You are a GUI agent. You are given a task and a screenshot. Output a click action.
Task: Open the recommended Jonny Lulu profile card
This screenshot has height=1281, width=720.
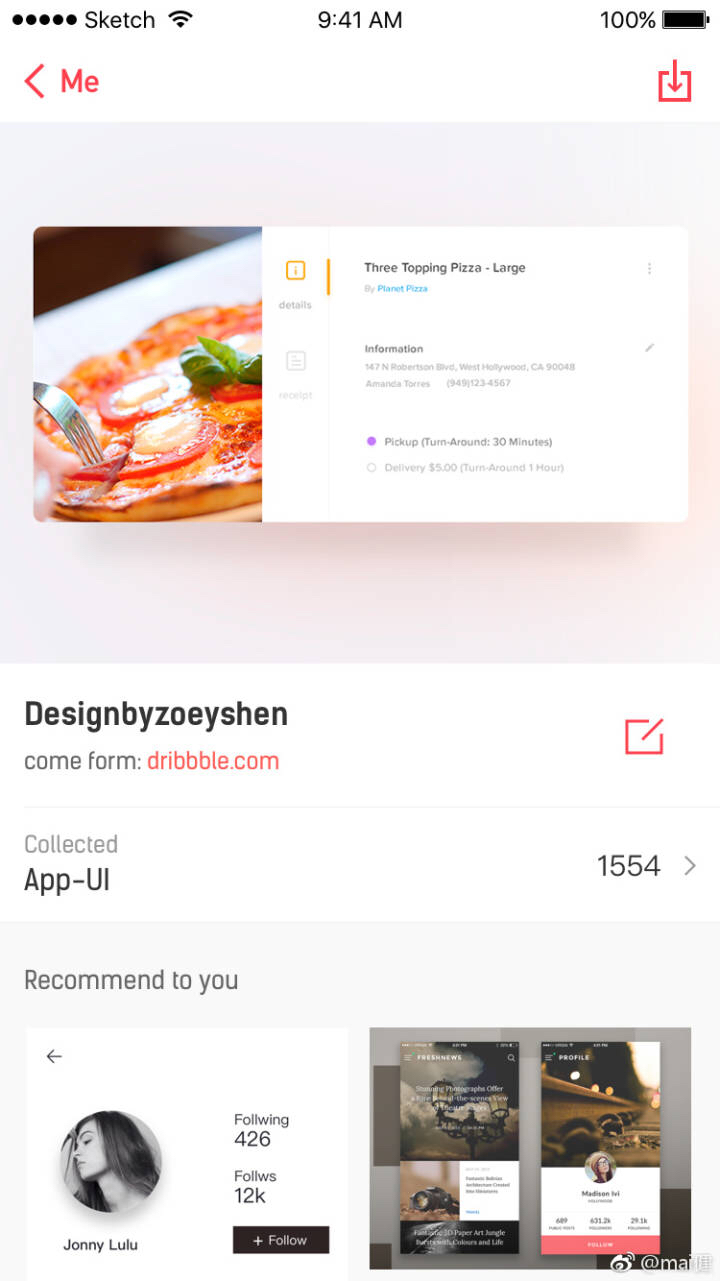tap(187, 1154)
